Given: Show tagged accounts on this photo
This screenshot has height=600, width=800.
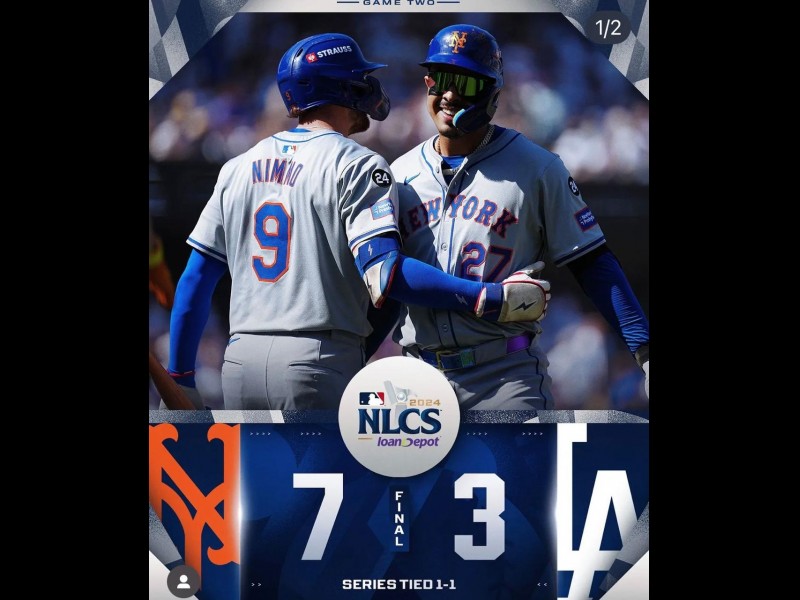Looking at the screenshot, I should (182, 580).
